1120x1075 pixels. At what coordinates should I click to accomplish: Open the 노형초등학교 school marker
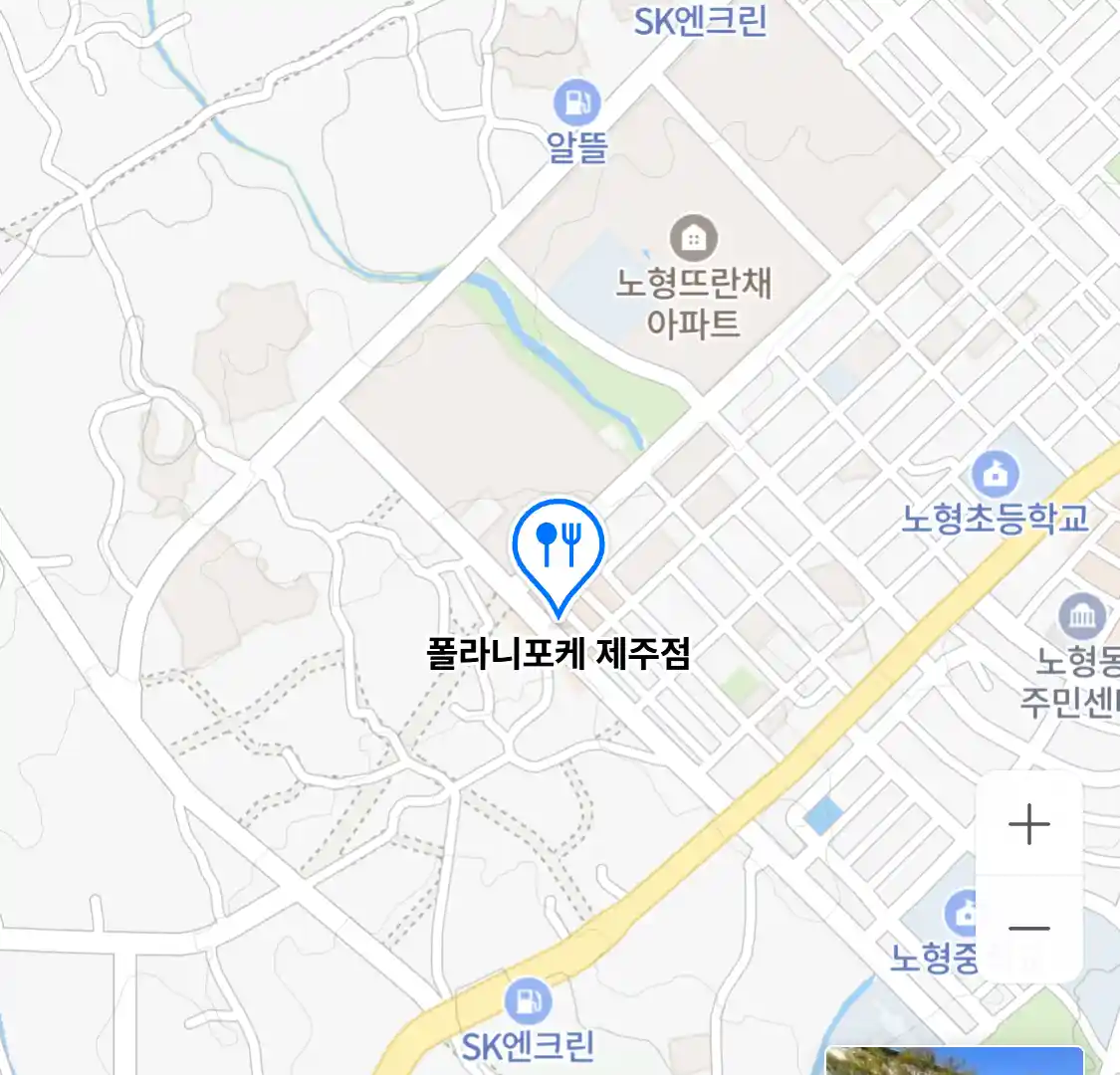(993, 475)
